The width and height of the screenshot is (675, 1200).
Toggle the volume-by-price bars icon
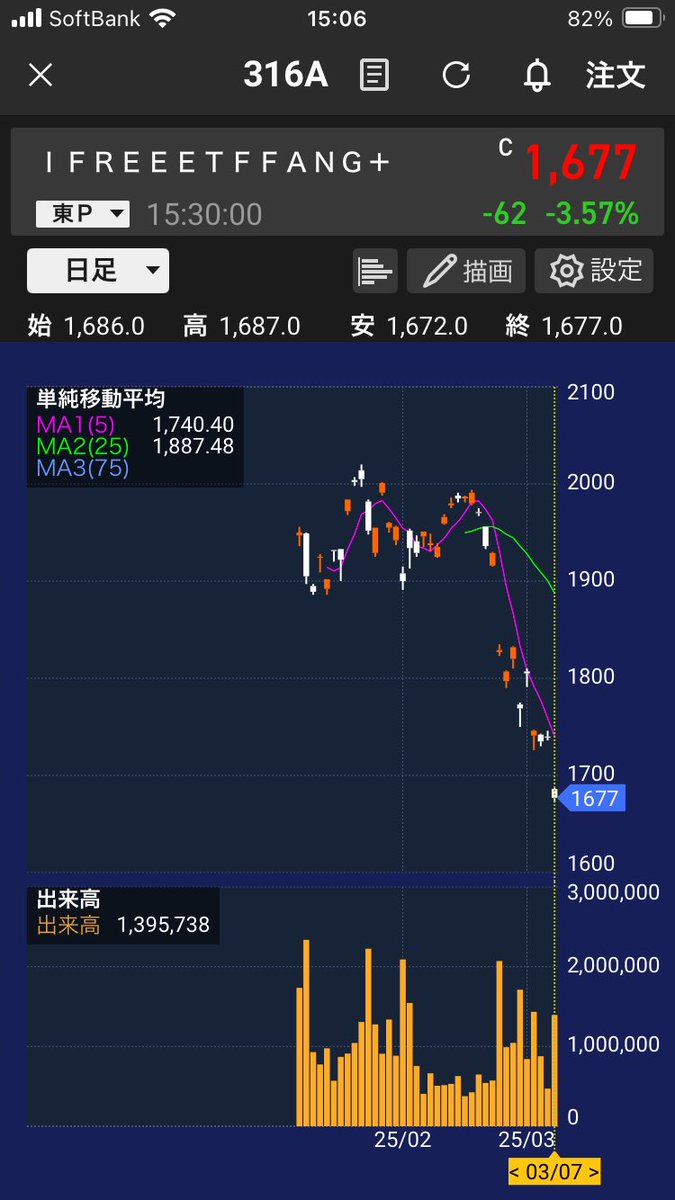tap(375, 270)
